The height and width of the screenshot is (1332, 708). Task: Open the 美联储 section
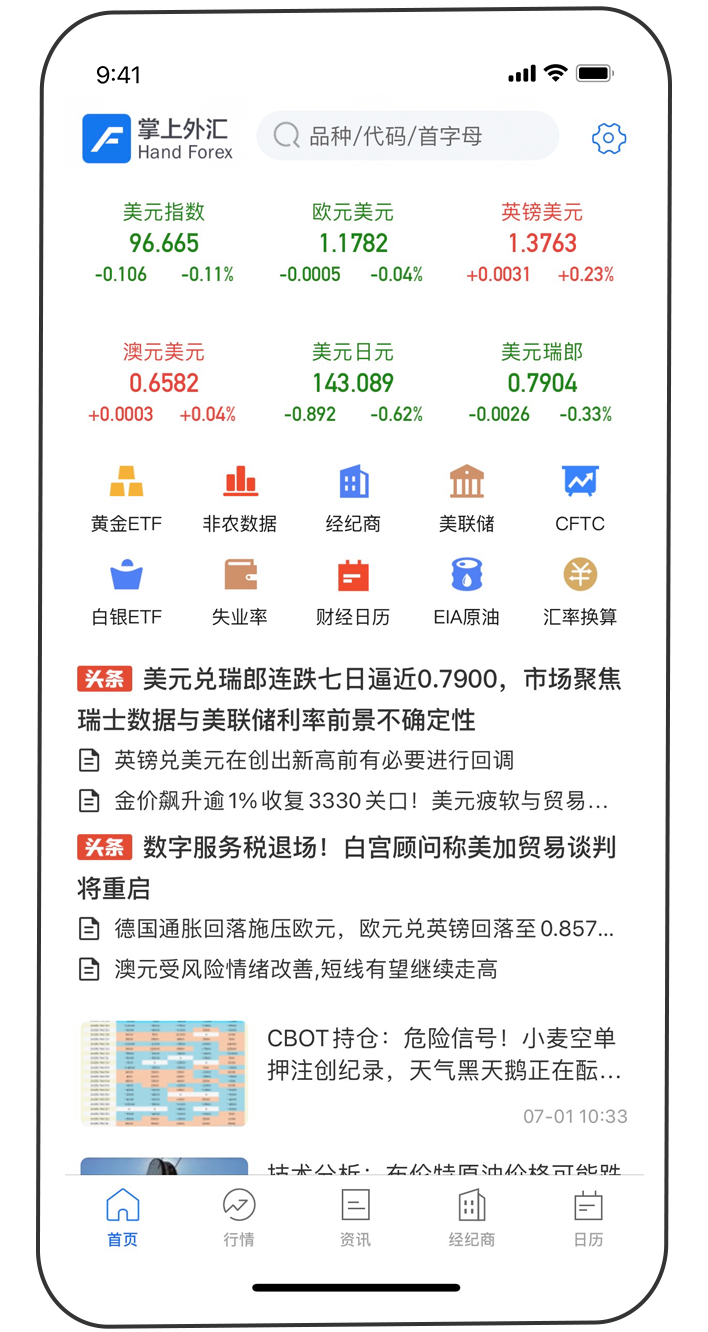(x=466, y=498)
